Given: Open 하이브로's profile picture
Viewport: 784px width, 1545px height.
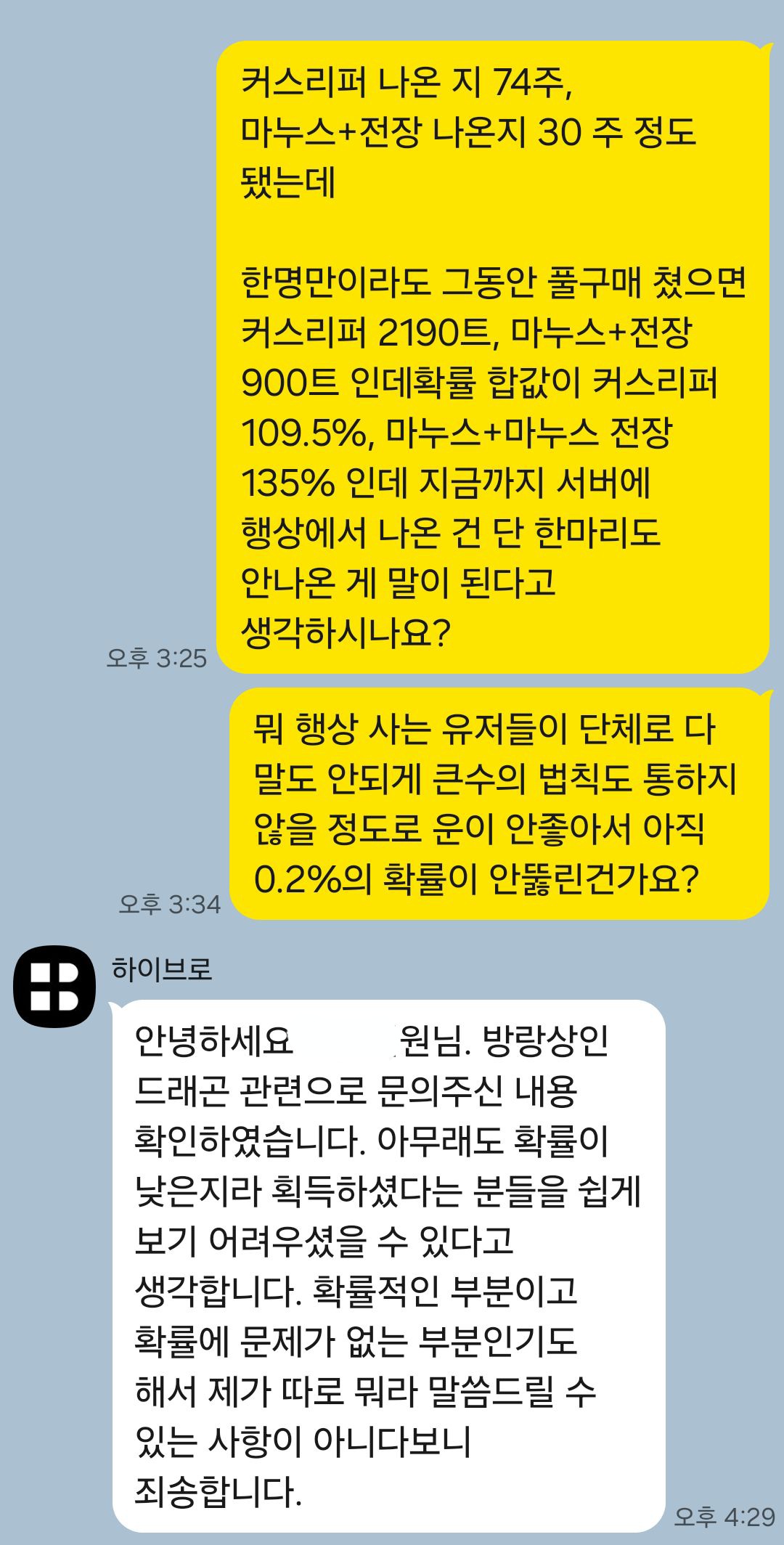Looking at the screenshot, I should 54,986.
